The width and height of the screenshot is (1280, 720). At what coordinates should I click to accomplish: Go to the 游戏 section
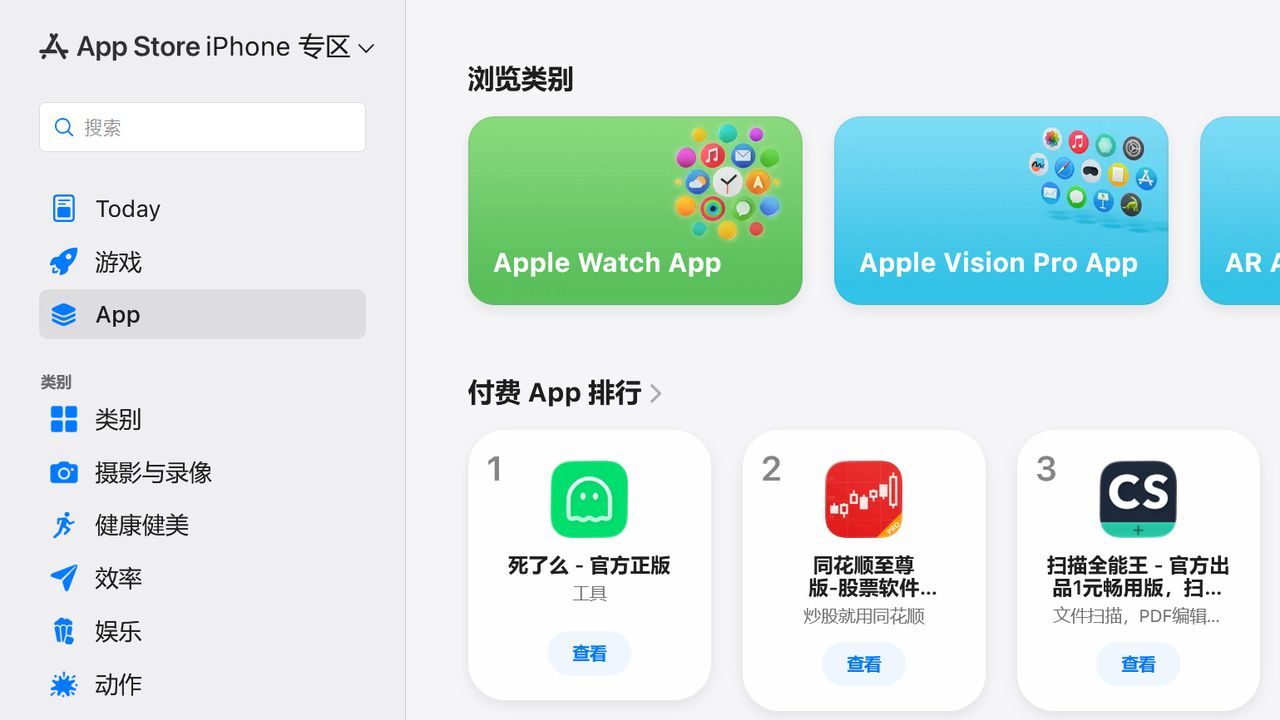(x=118, y=262)
